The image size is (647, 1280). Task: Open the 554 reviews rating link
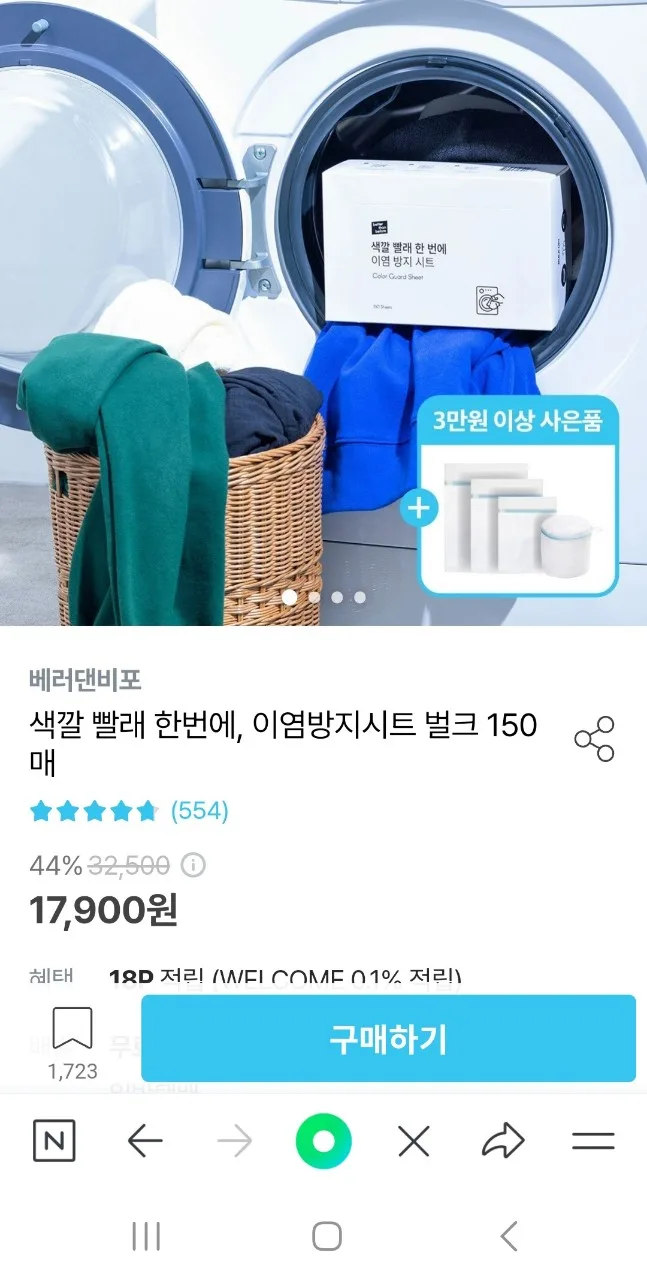click(129, 810)
